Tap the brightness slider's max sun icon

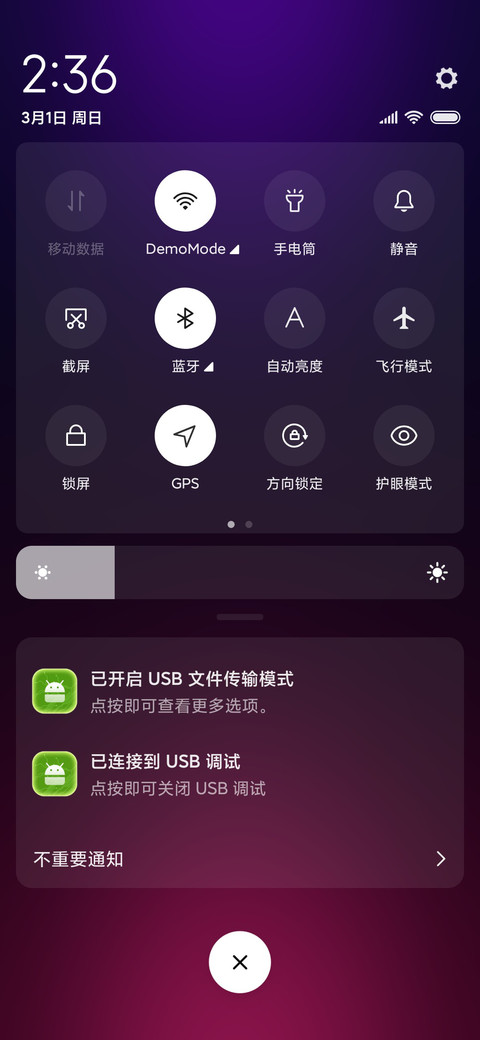pyautogui.click(x=437, y=572)
